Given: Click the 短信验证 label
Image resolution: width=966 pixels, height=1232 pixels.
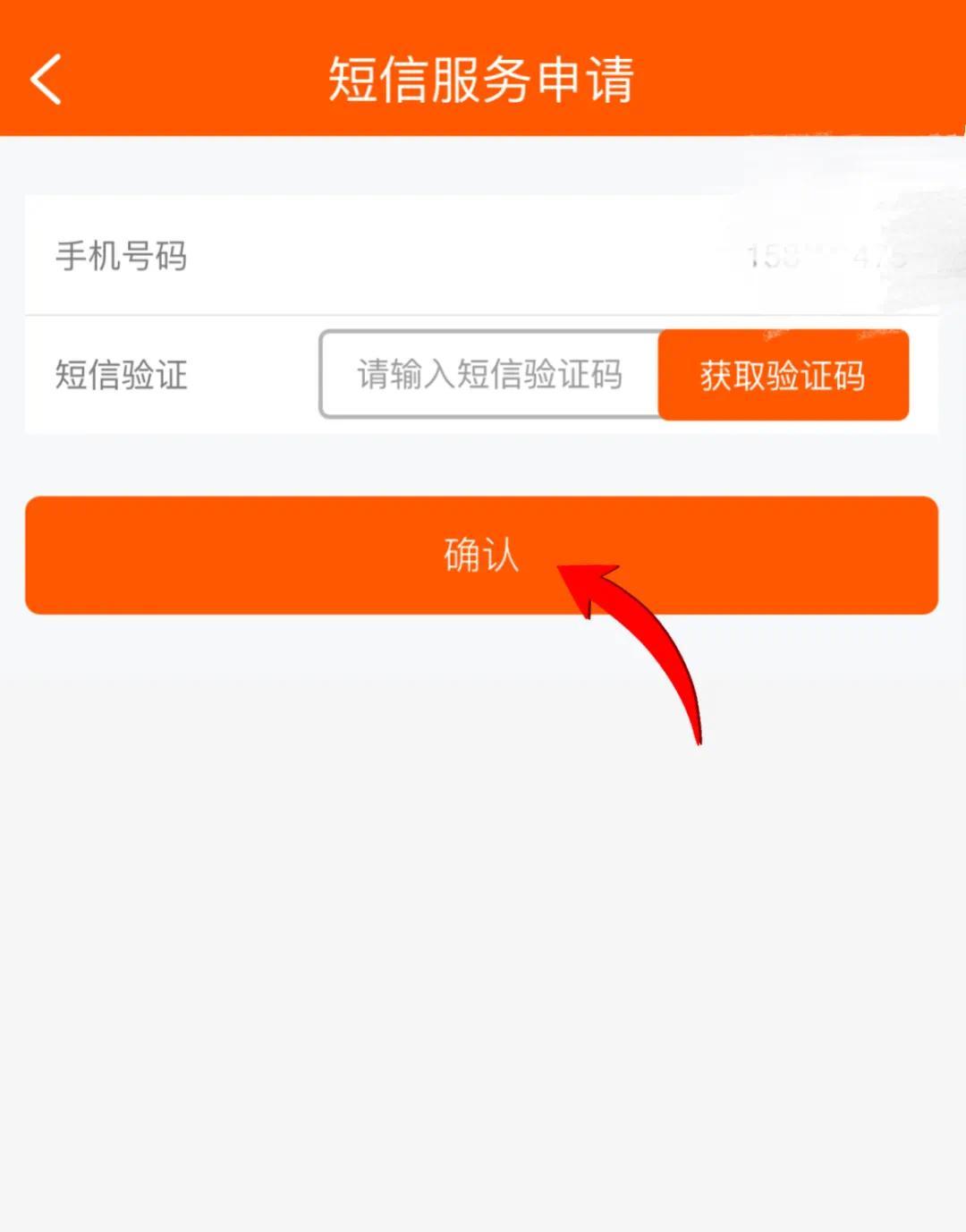Looking at the screenshot, I should click(x=122, y=377).
